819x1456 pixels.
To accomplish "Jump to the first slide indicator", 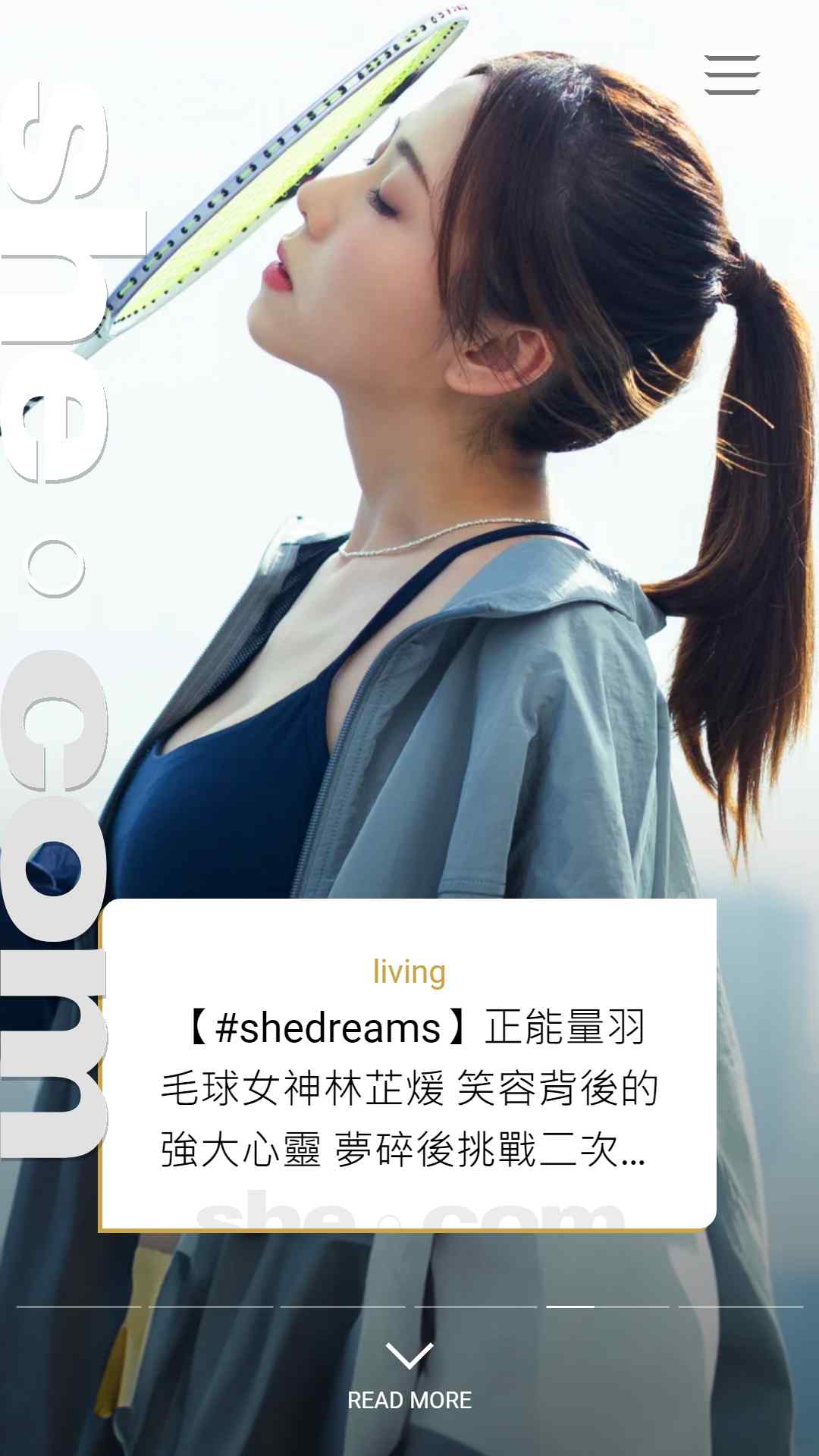I will click(79, 1307).
